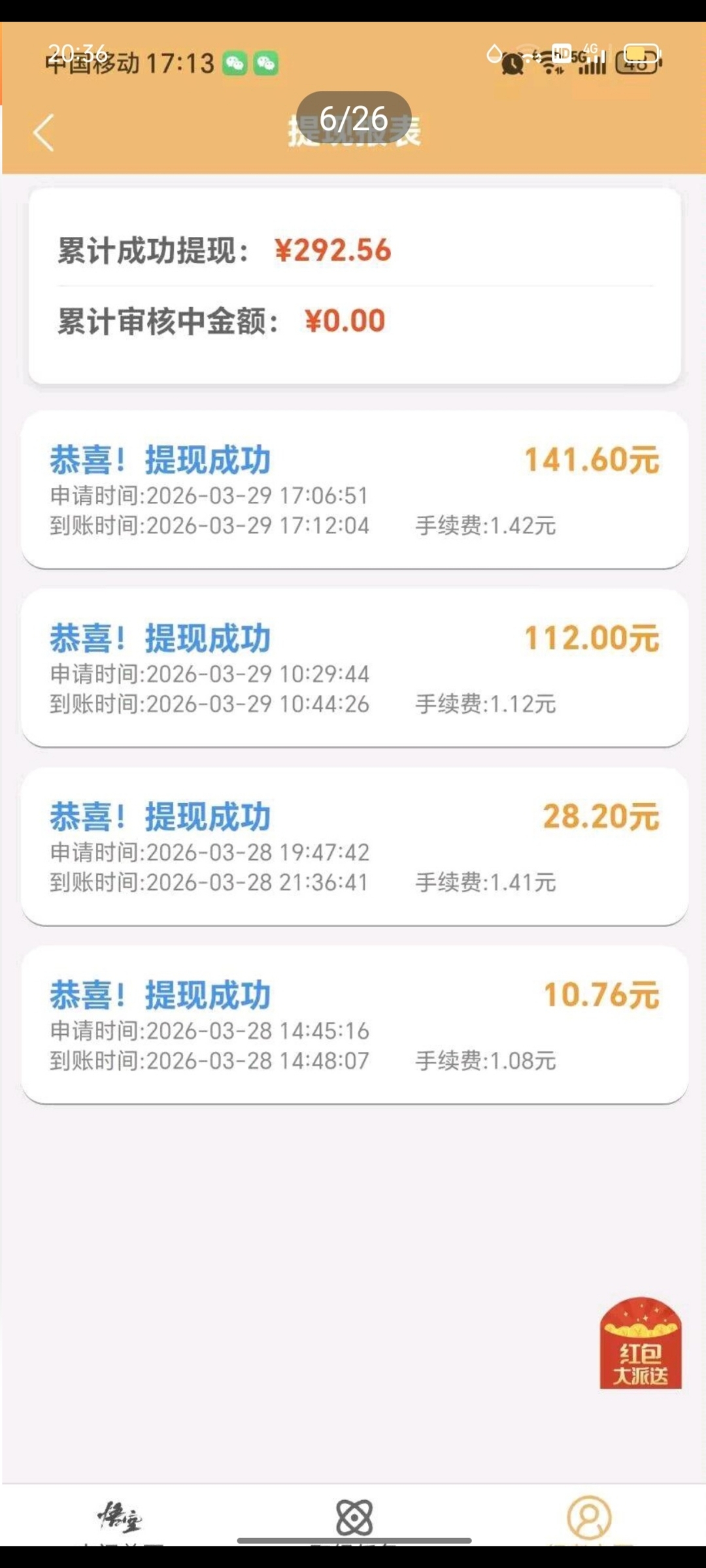Switch to the center tab in bottom bar
The width and height of the screenshot is (706, 1568).
pos(354,1516)
